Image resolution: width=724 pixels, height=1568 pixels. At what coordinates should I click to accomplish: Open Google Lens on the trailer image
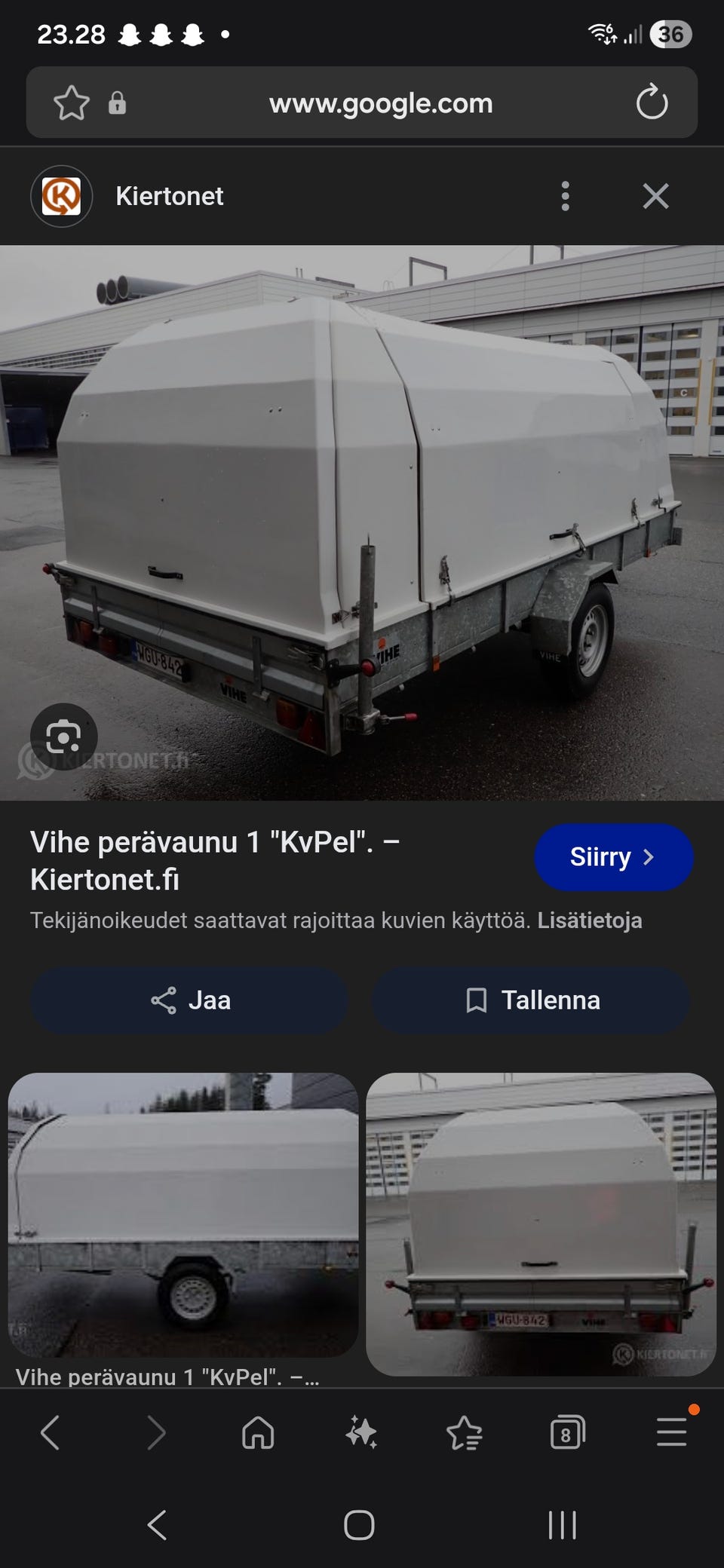pos(66,733)
